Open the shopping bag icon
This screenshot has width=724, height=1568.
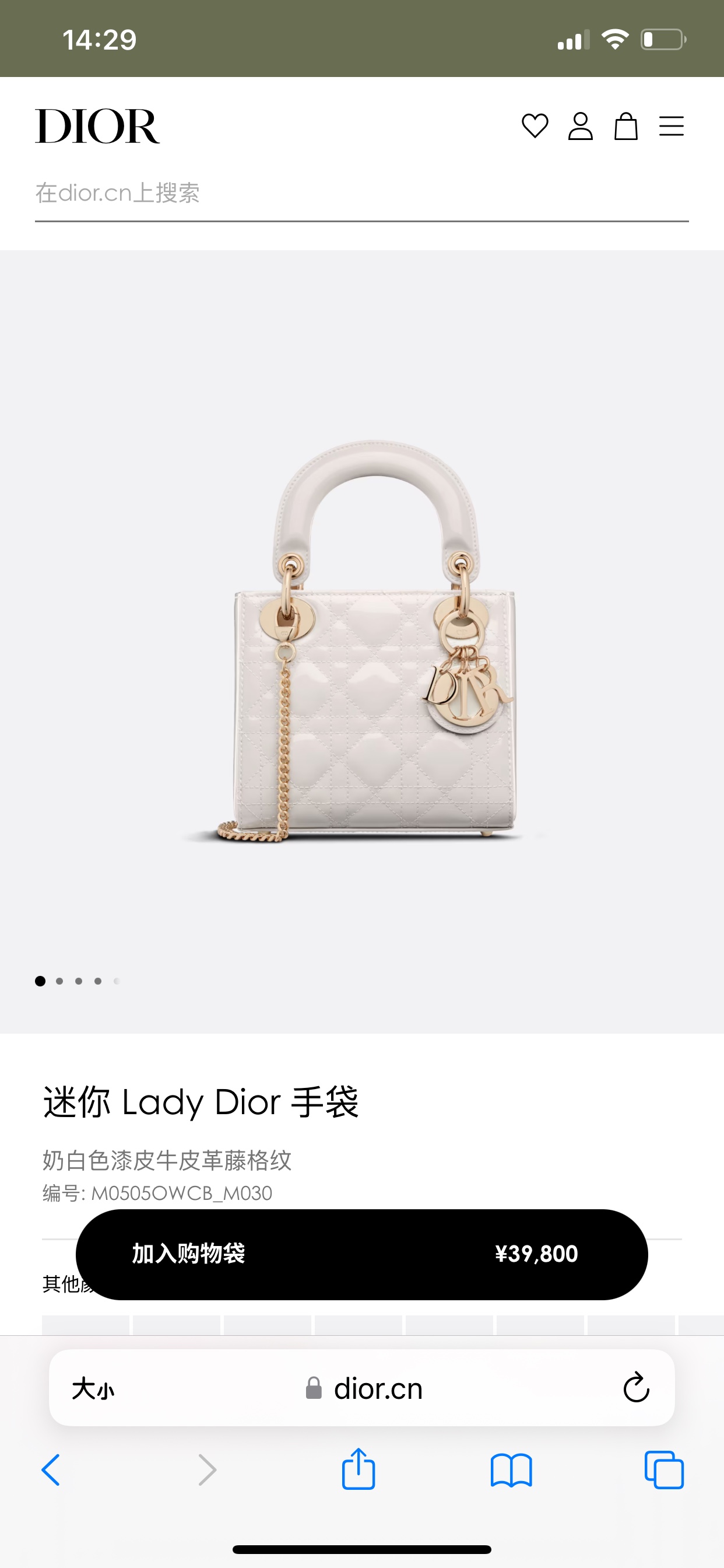[625, 126]
